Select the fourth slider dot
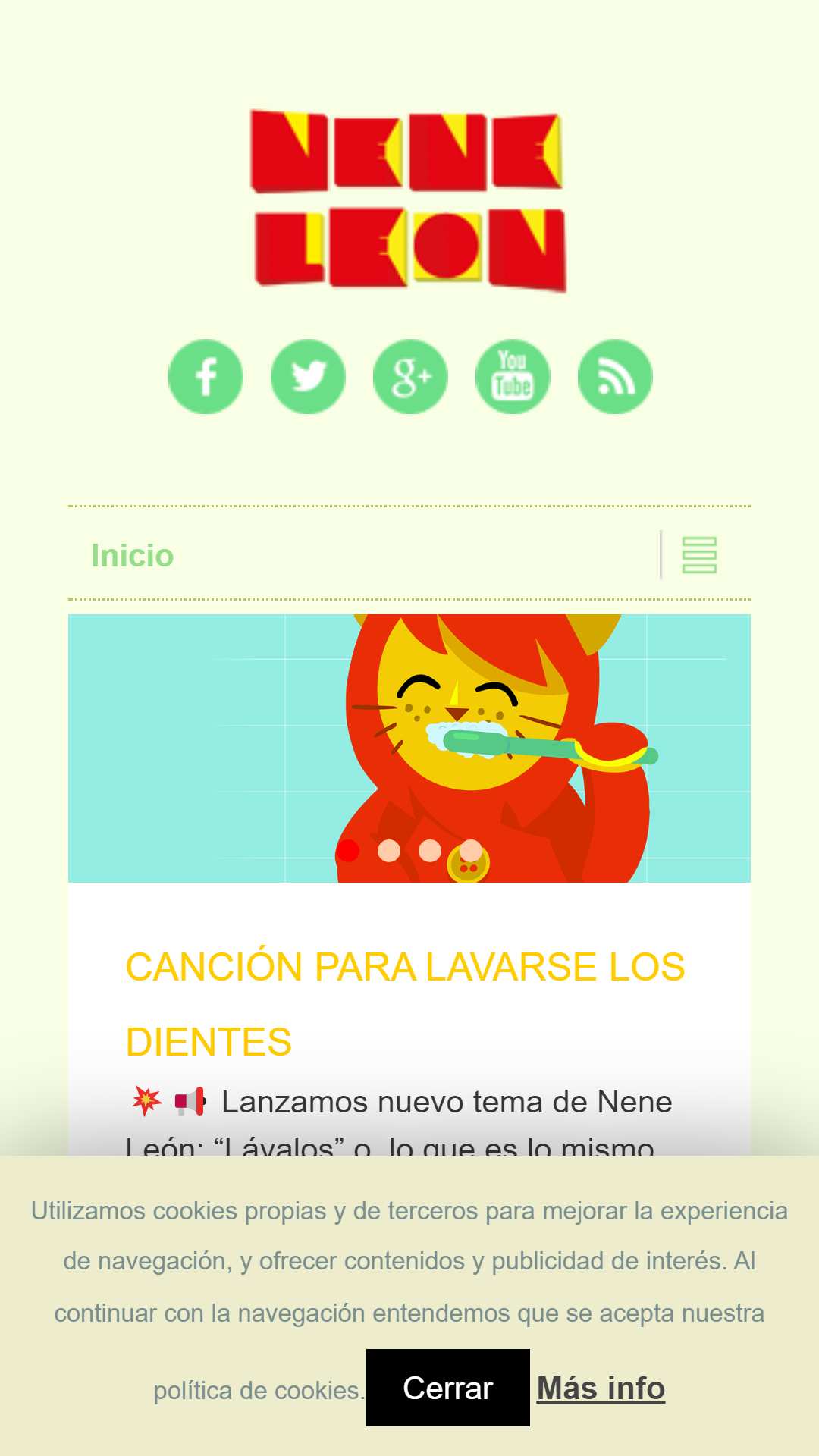This screenshot has width=819, height=1456. point(471,851)
